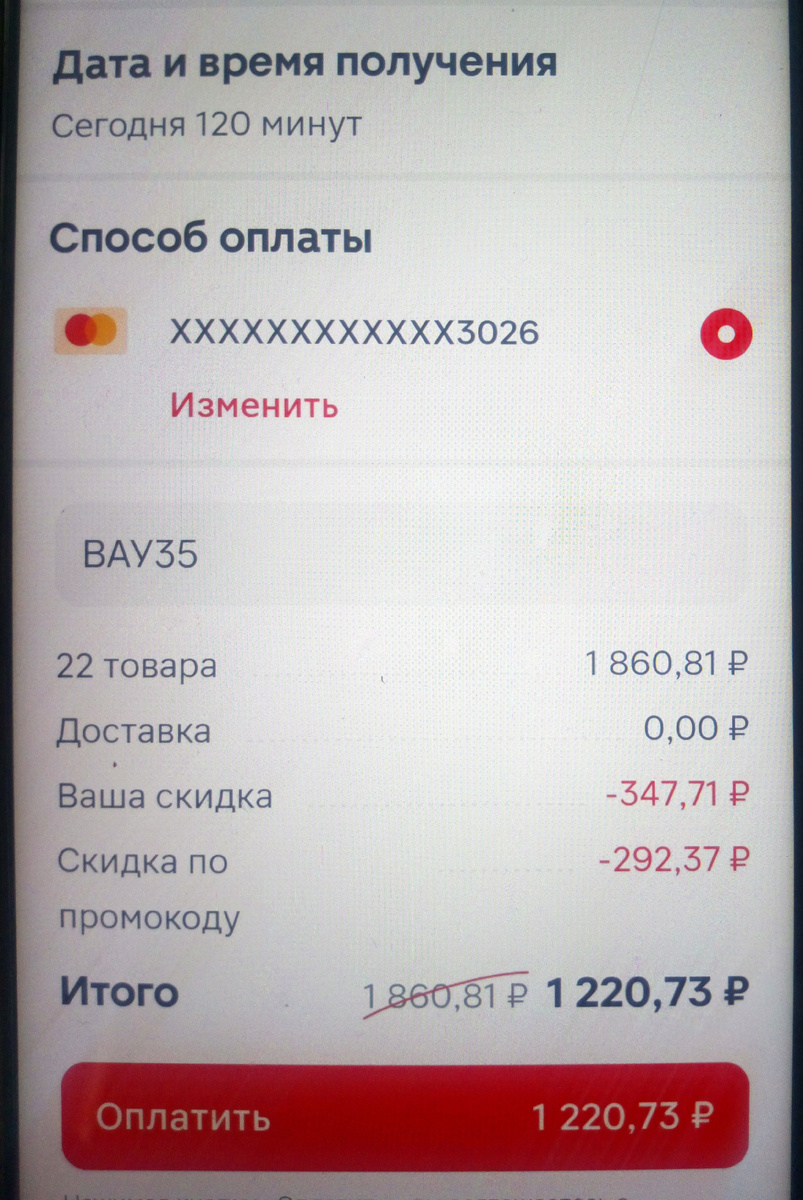
Task: Edit the BAY35 promo code field
Action: [x=400, y=556]
